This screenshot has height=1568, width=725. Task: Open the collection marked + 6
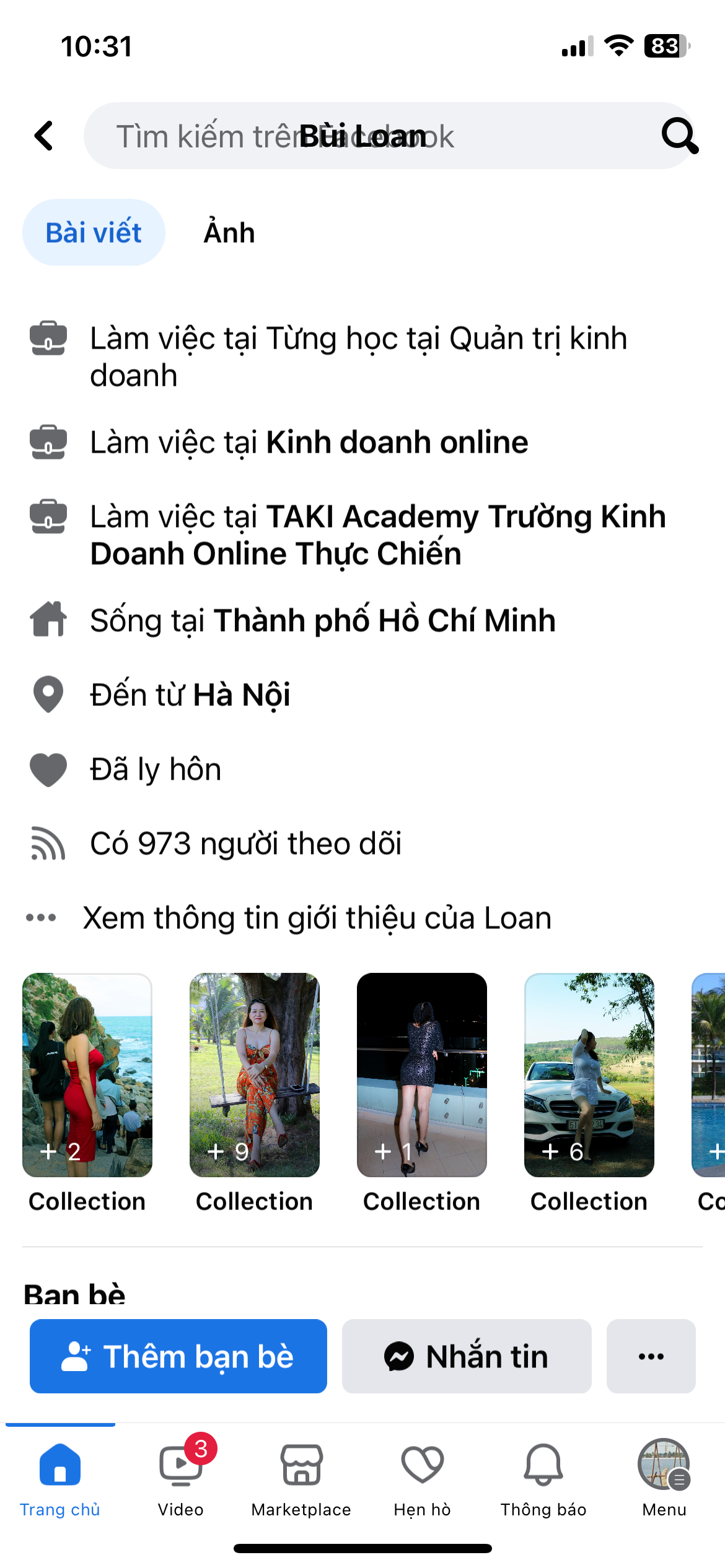coord(589,1074)
